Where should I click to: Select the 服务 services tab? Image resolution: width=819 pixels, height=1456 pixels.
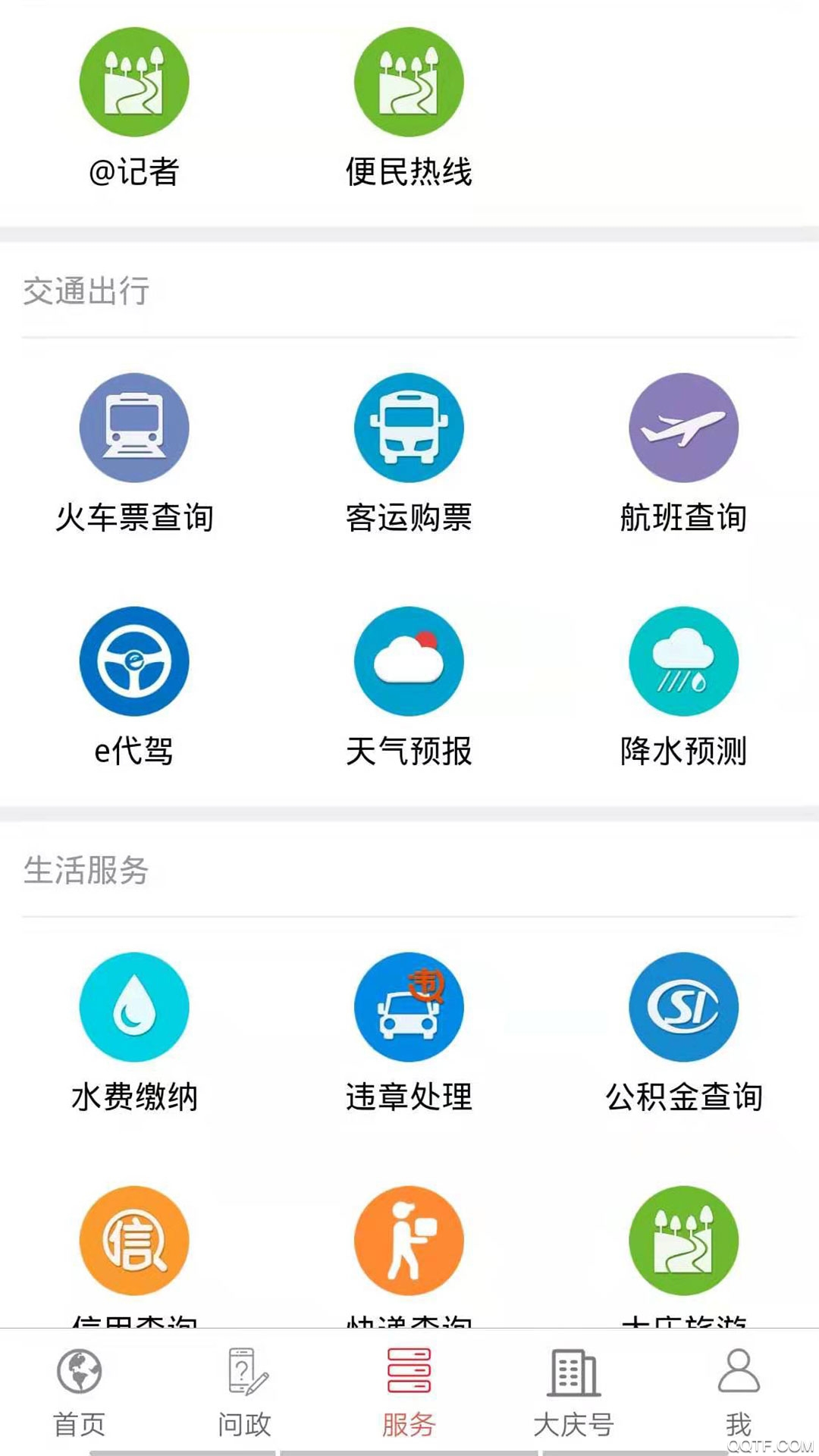[409, 1395]
